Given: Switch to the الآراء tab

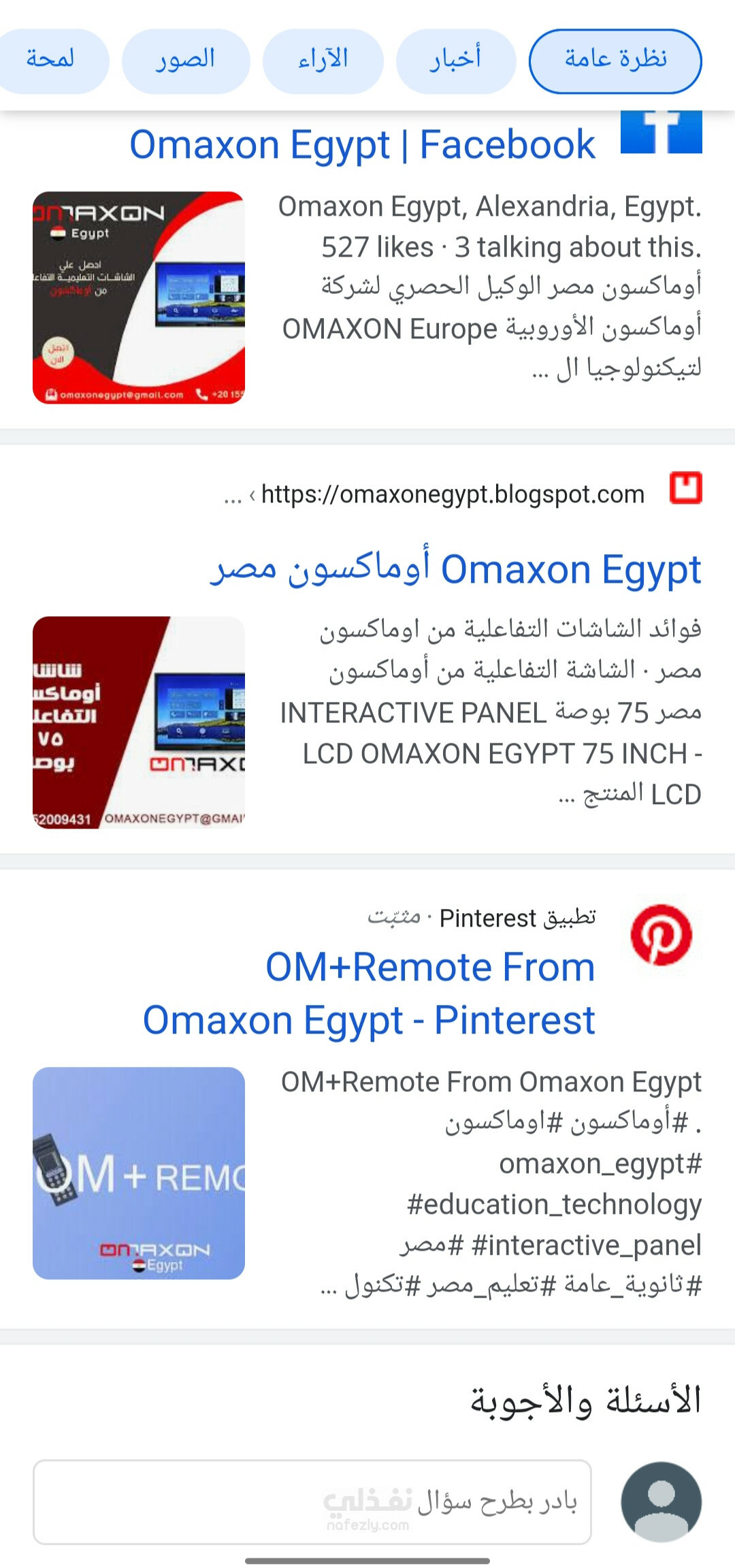Looking at the screenshot, I should point(323,61).
